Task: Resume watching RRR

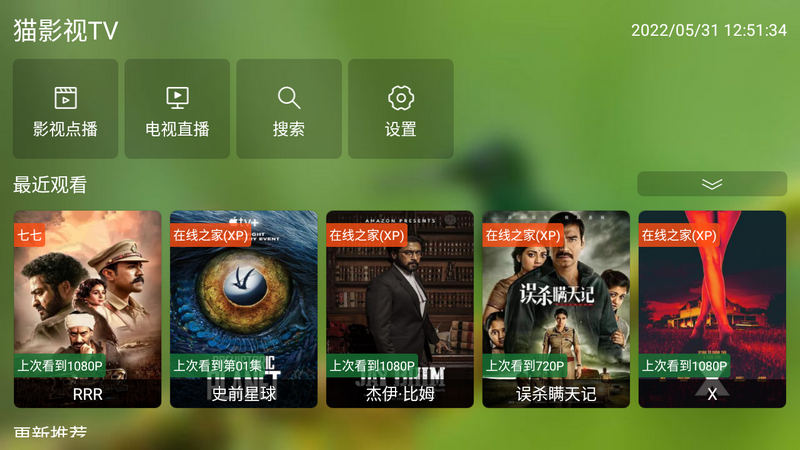Action: click(88, 308)
